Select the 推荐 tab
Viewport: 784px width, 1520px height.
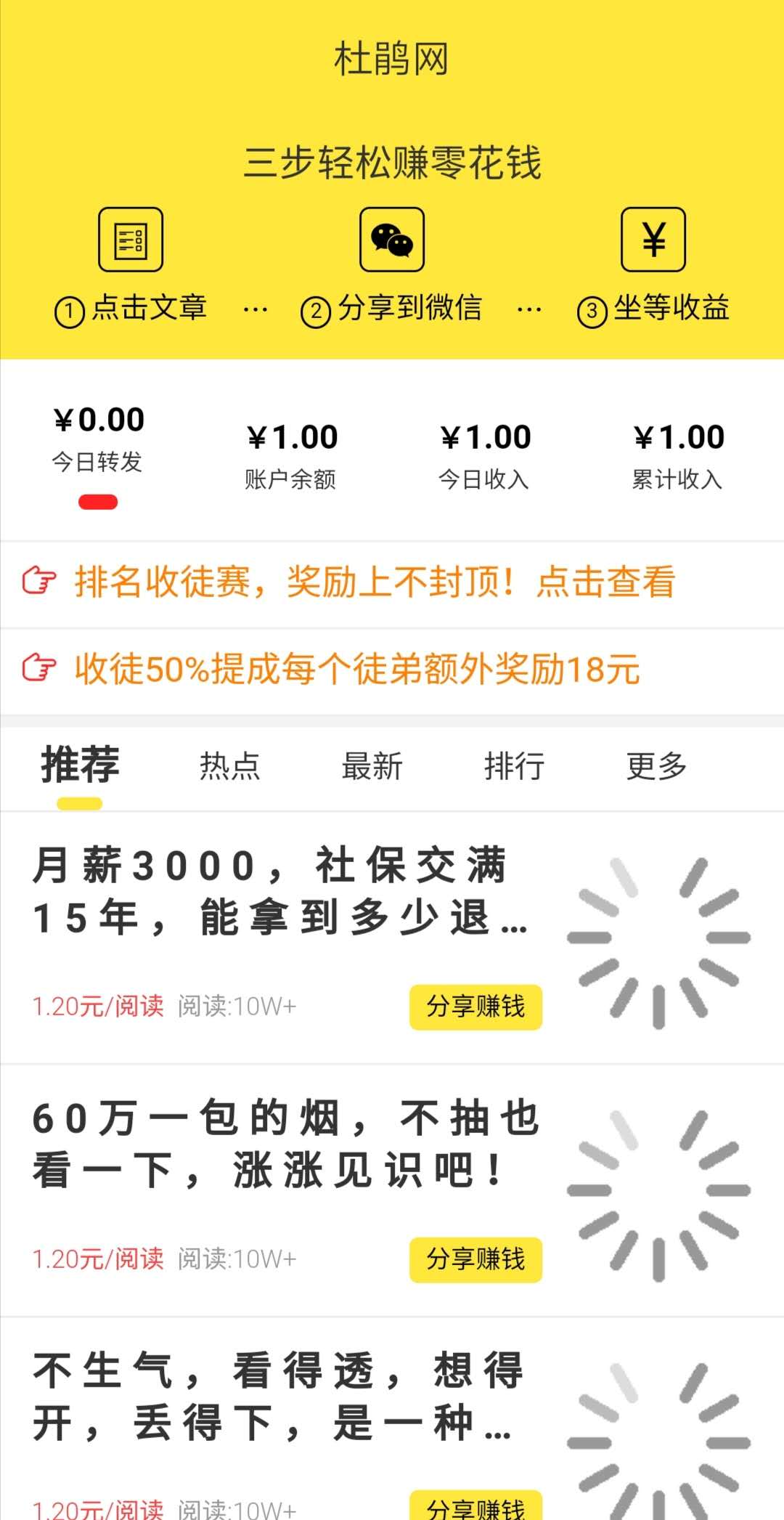(81, 765)
